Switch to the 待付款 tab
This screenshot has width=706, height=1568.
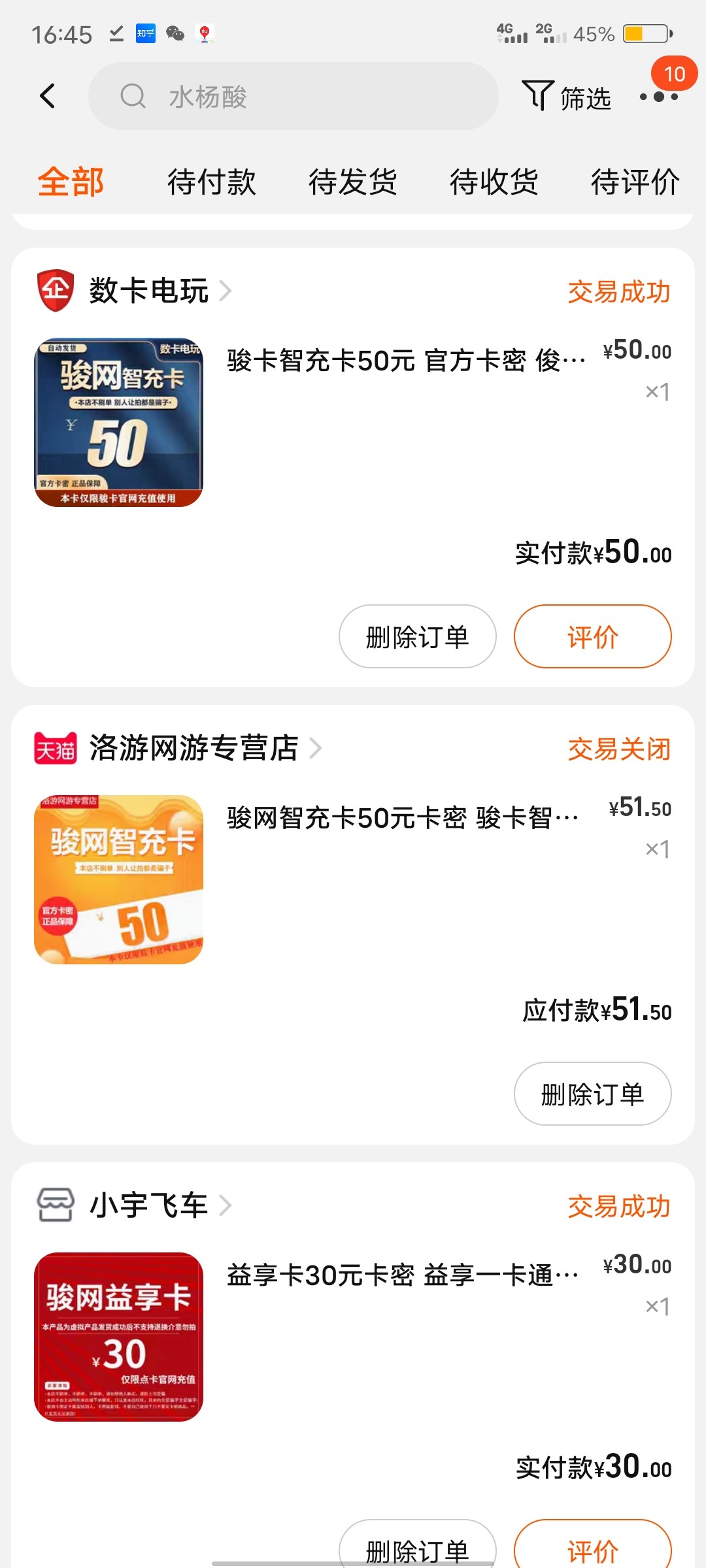pos(211,182)
